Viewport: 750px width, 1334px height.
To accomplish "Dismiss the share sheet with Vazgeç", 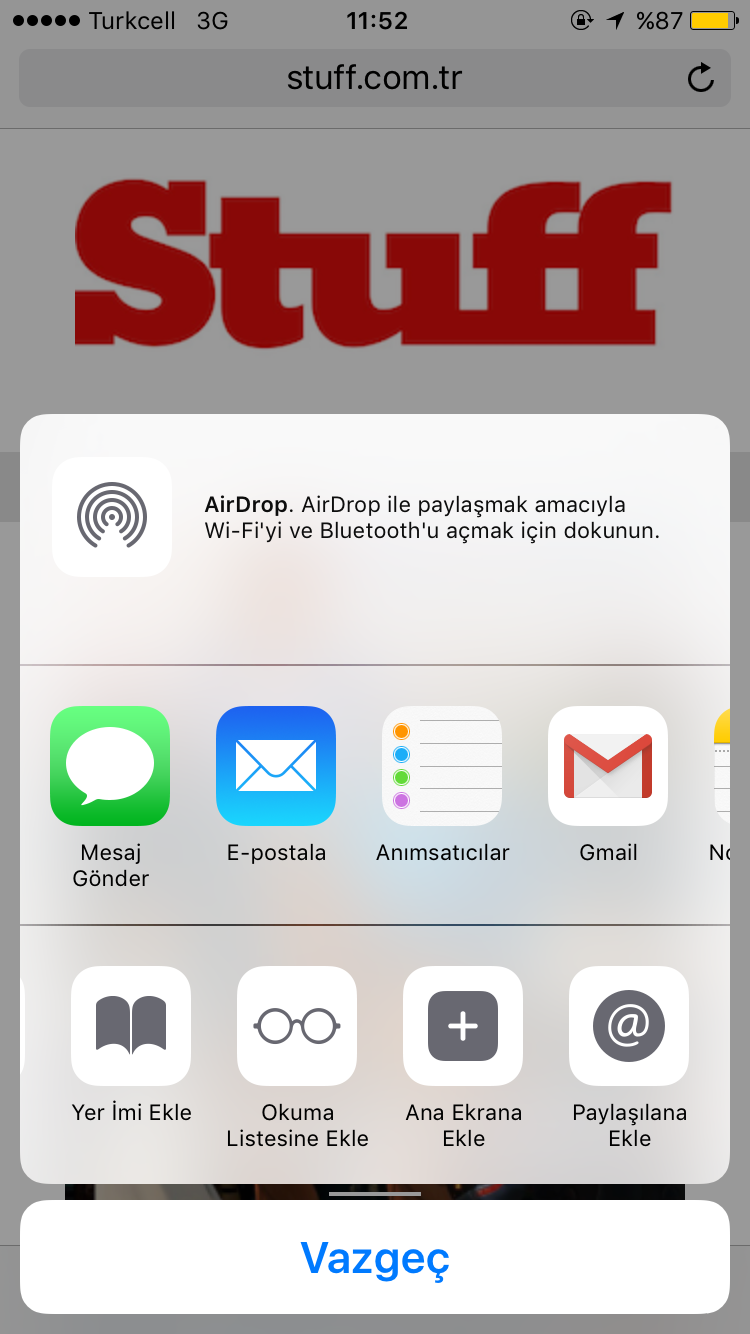I will point(375,1257).
